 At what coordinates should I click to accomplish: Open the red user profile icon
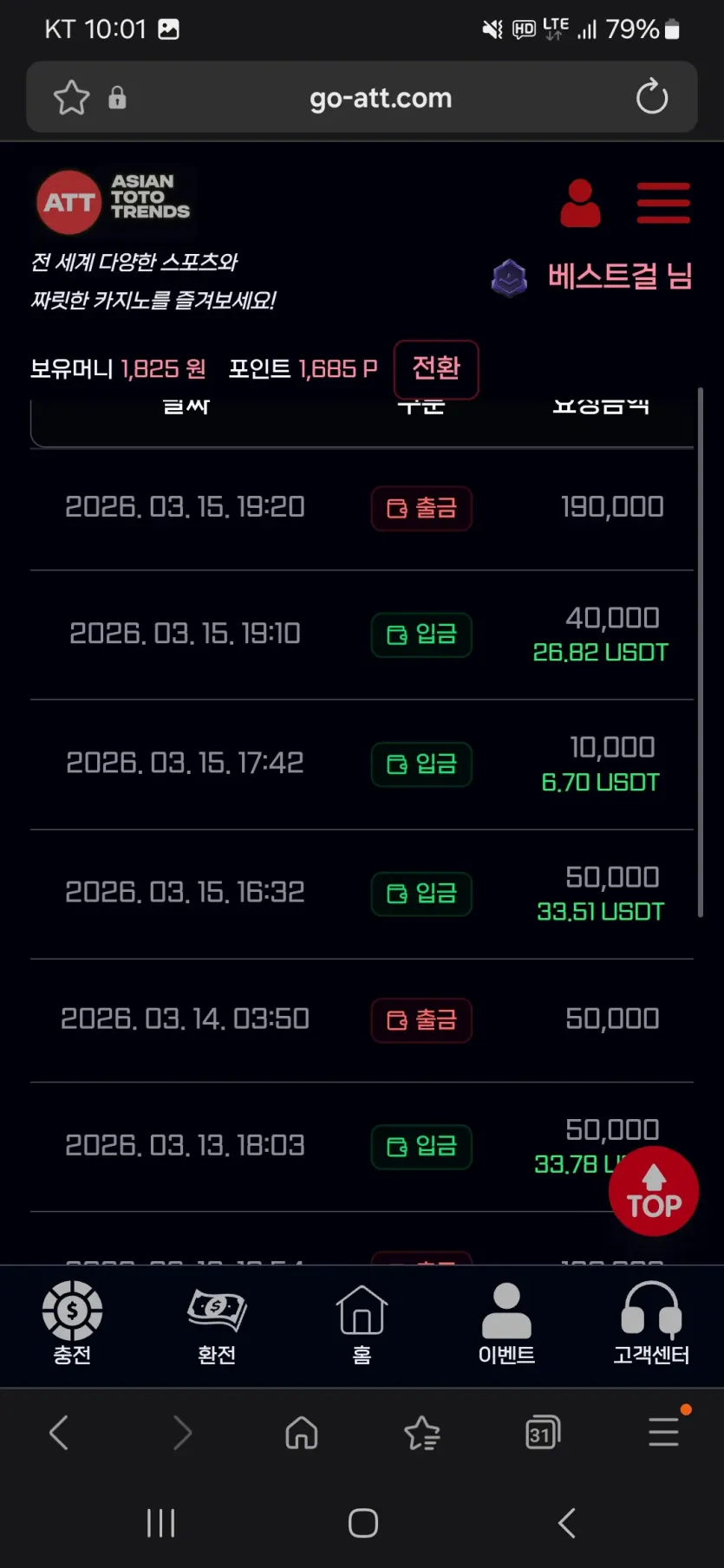(580, 204)
